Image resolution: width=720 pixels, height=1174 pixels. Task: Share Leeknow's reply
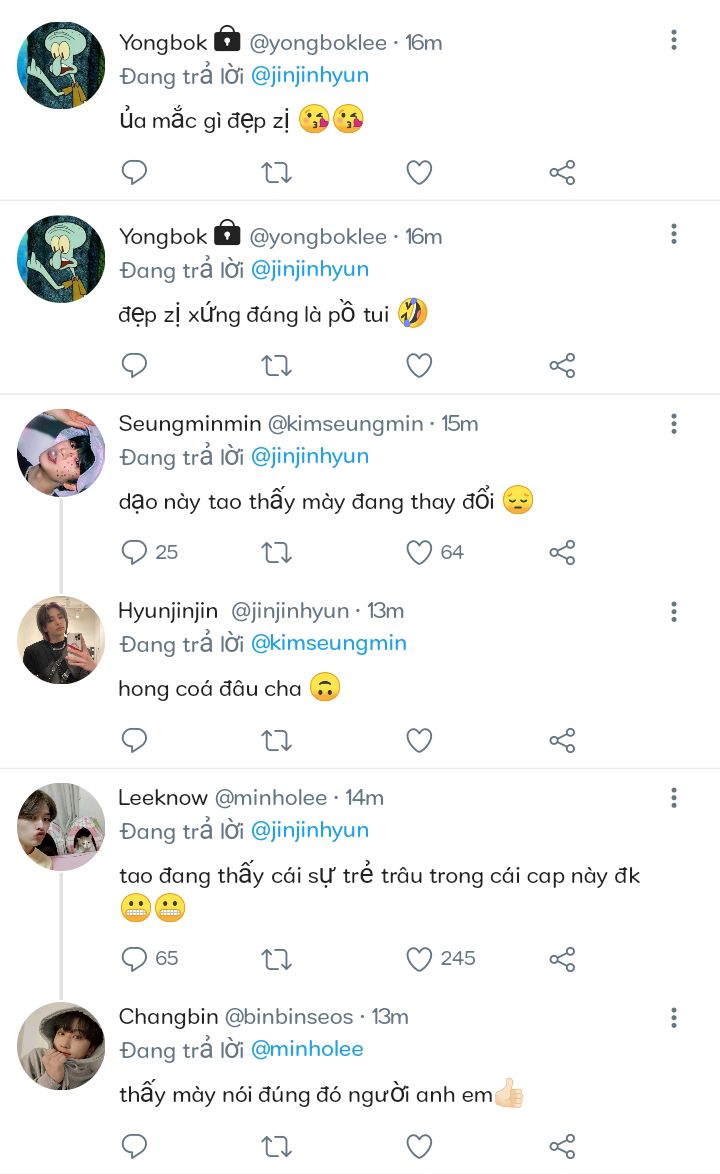click(x=562, y=959)
